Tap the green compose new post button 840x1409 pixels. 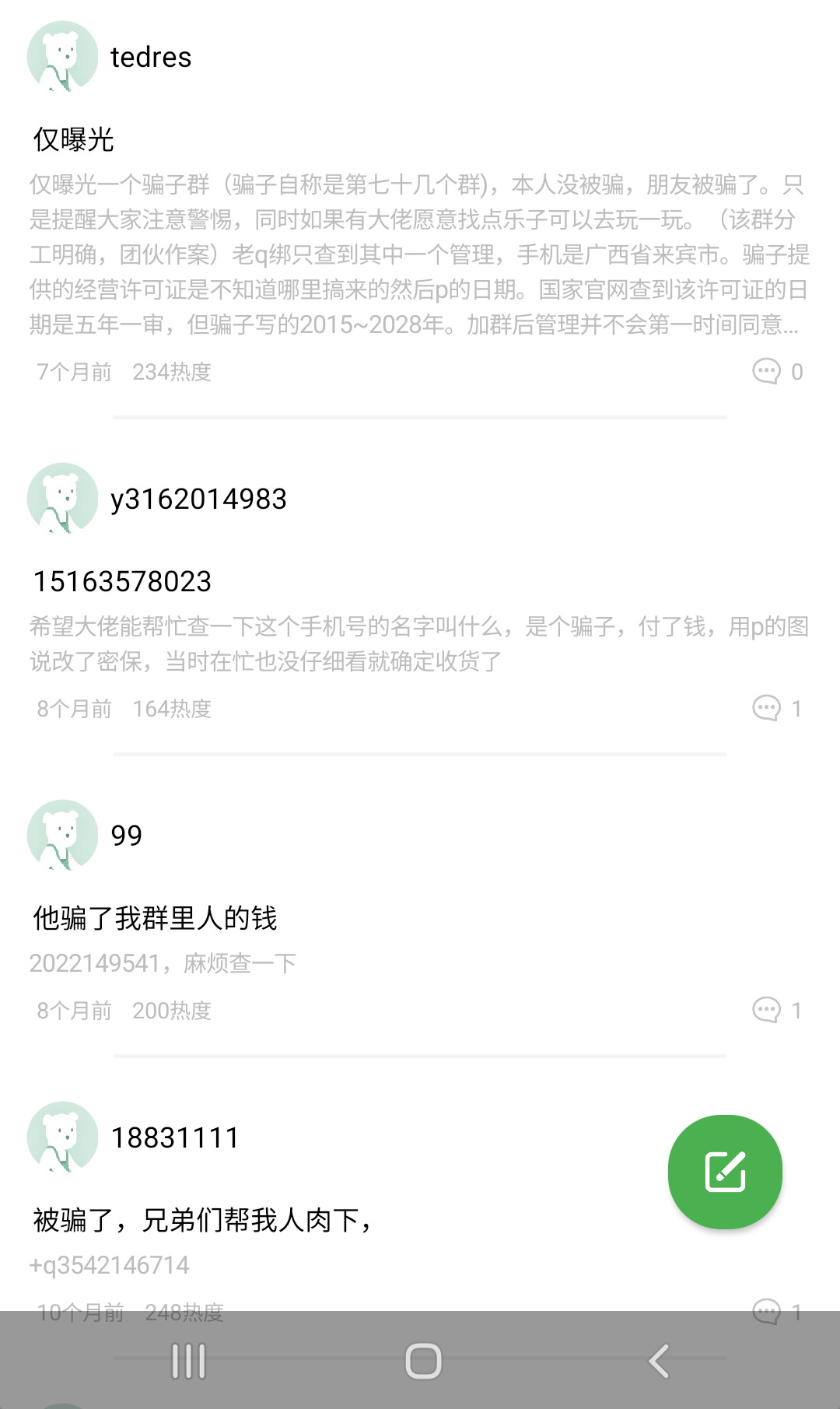pyautogui.click(x=725, y=1172)
